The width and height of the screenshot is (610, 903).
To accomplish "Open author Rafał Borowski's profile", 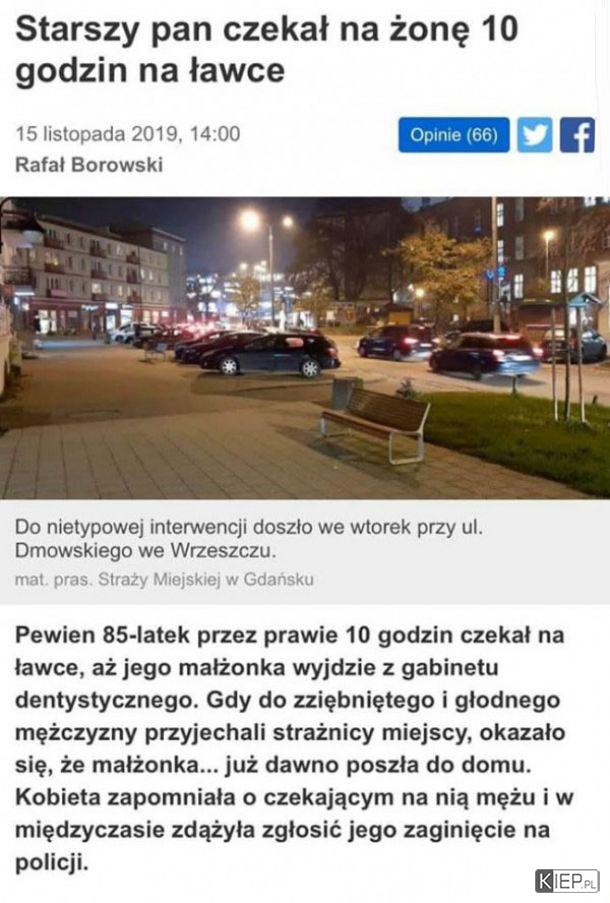I will coord(89,164).
